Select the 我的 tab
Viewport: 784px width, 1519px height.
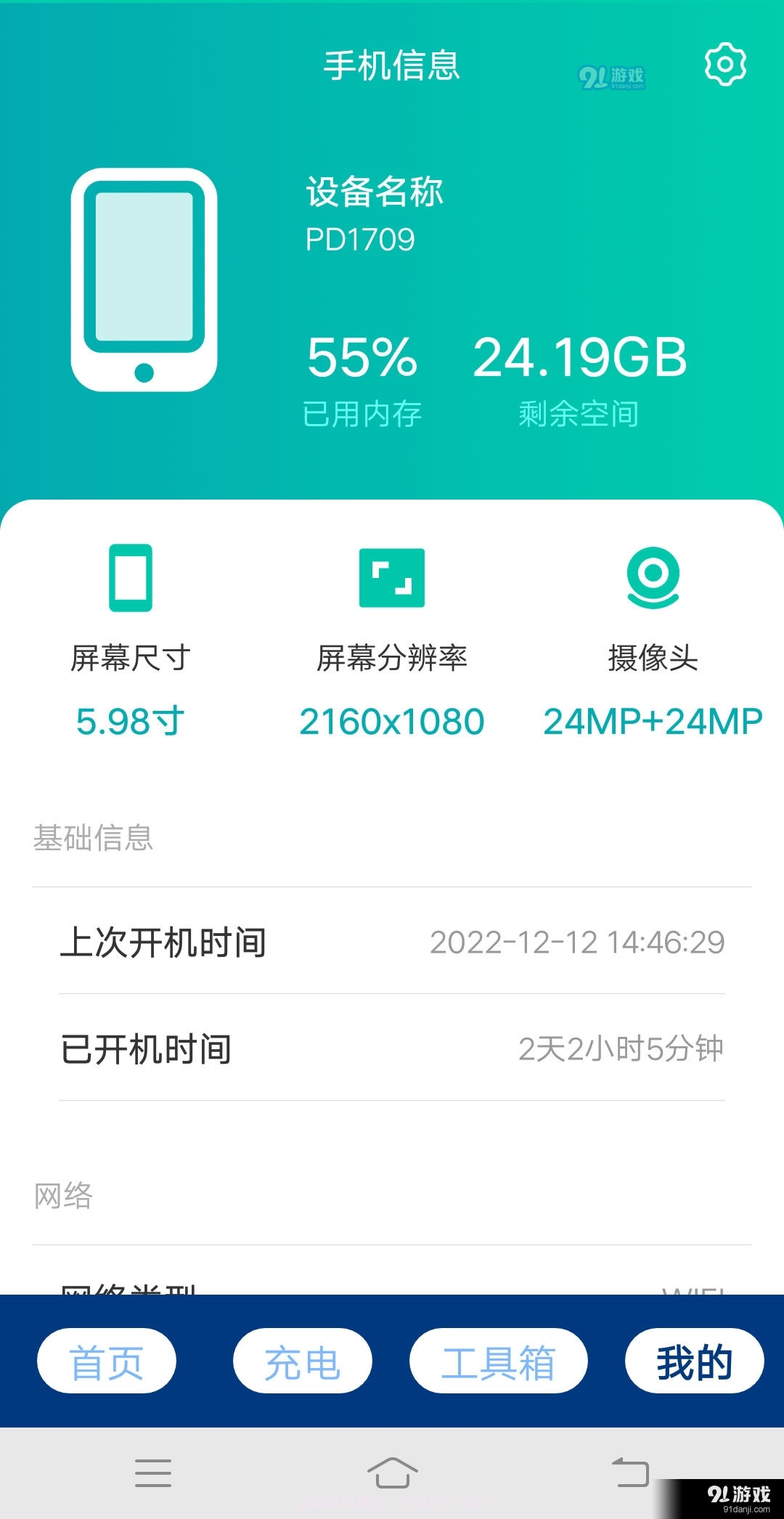pyautogui.click(x=693, y=1361)
